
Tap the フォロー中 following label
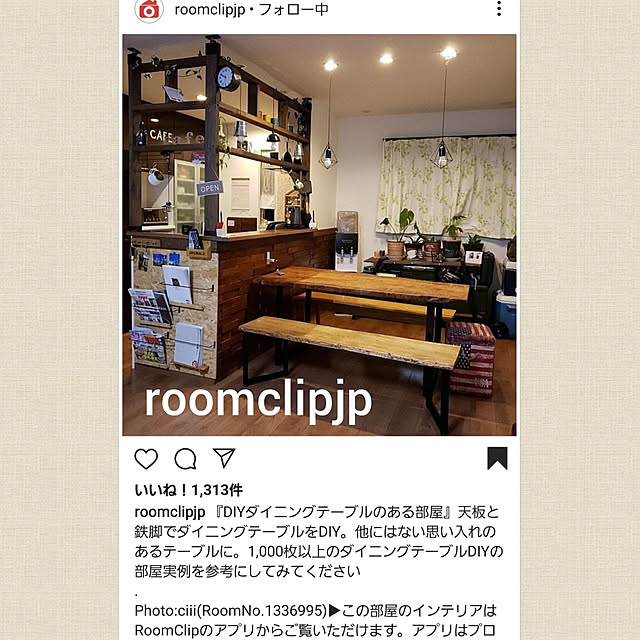tap(294, 10)
